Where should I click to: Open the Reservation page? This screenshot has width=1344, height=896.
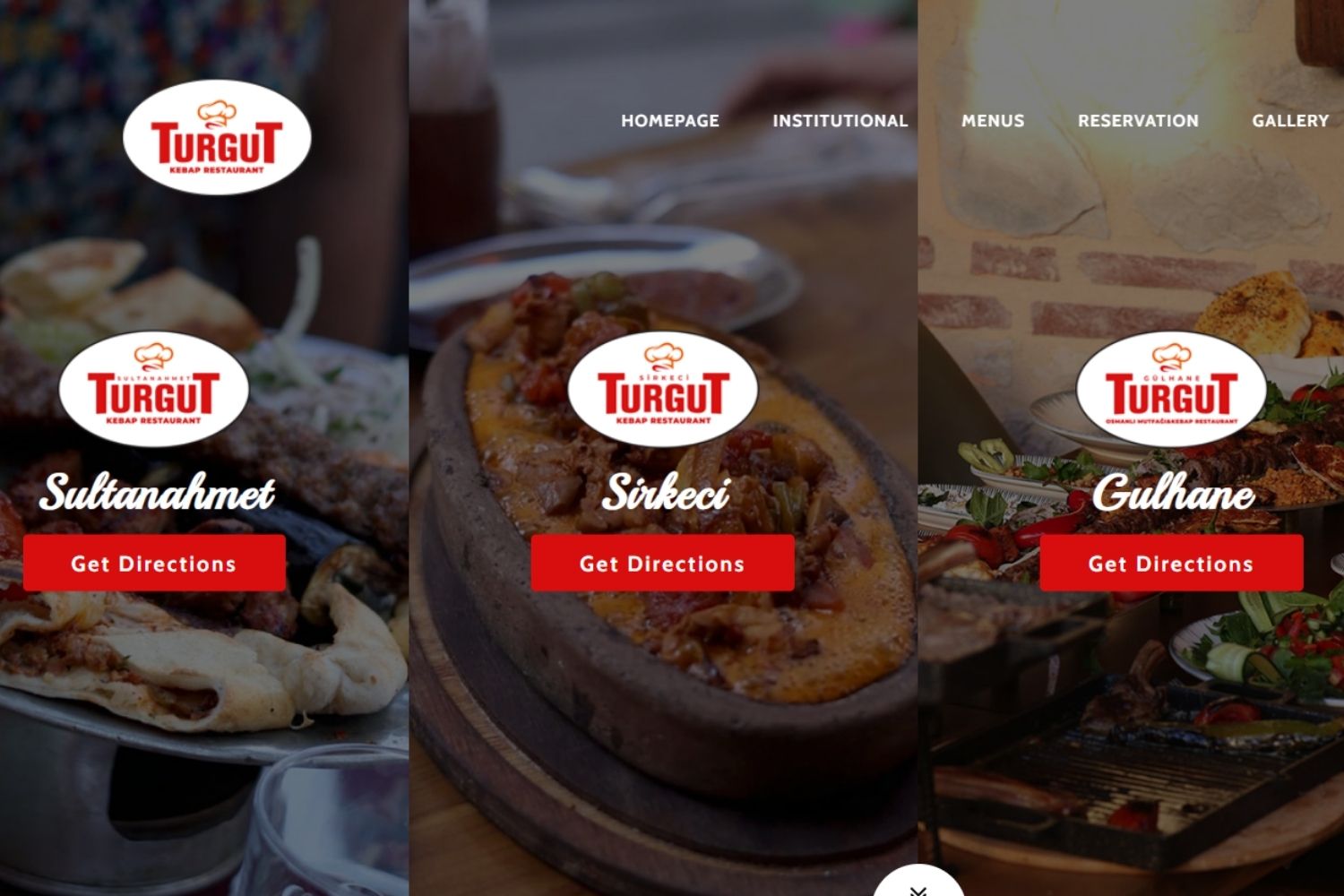pyautogui.click(x=1137, y=120)
